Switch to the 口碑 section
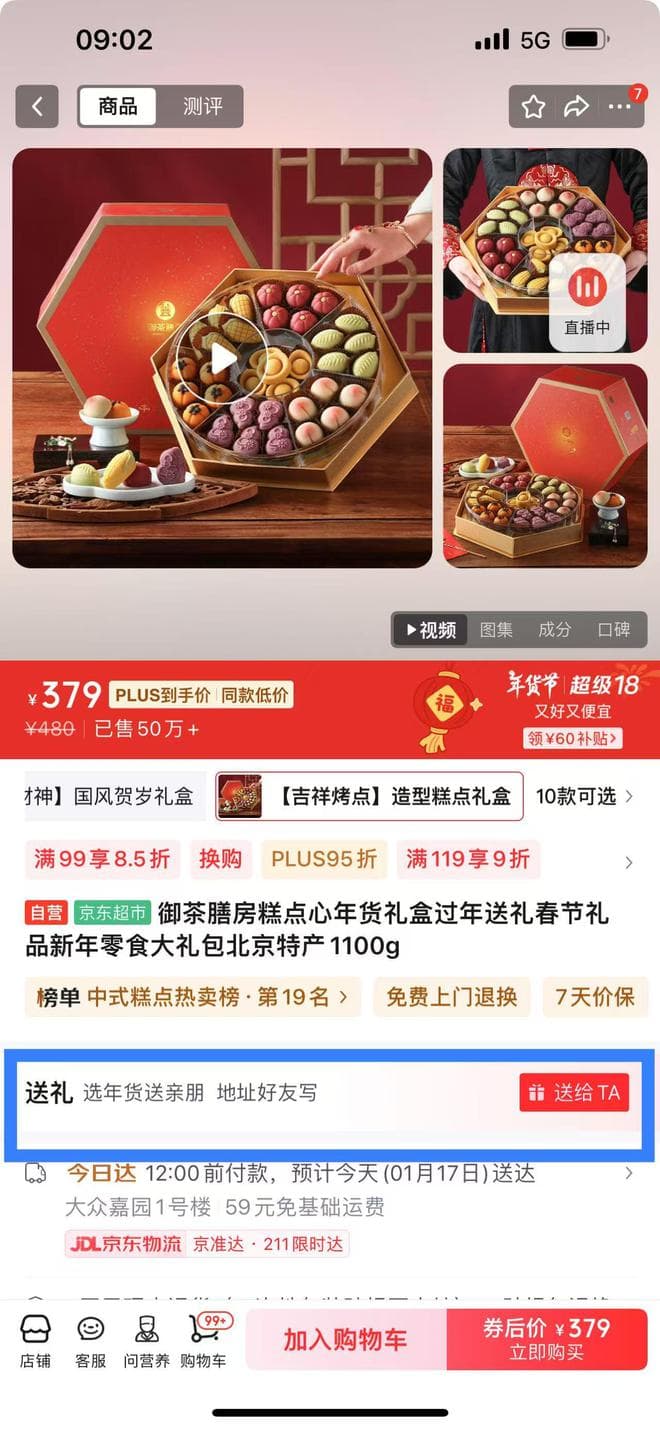Screen dimensions: 660x1429 point(614,629)
